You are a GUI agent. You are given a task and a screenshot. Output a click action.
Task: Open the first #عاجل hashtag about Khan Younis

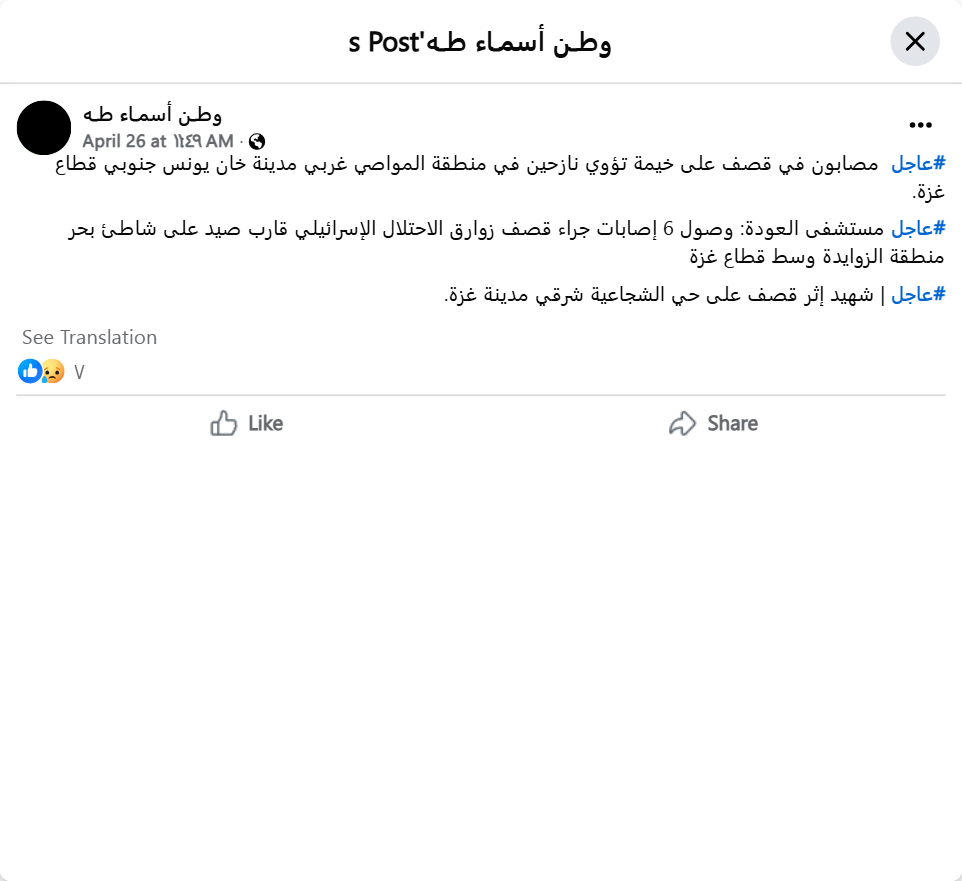coord(918,163)
